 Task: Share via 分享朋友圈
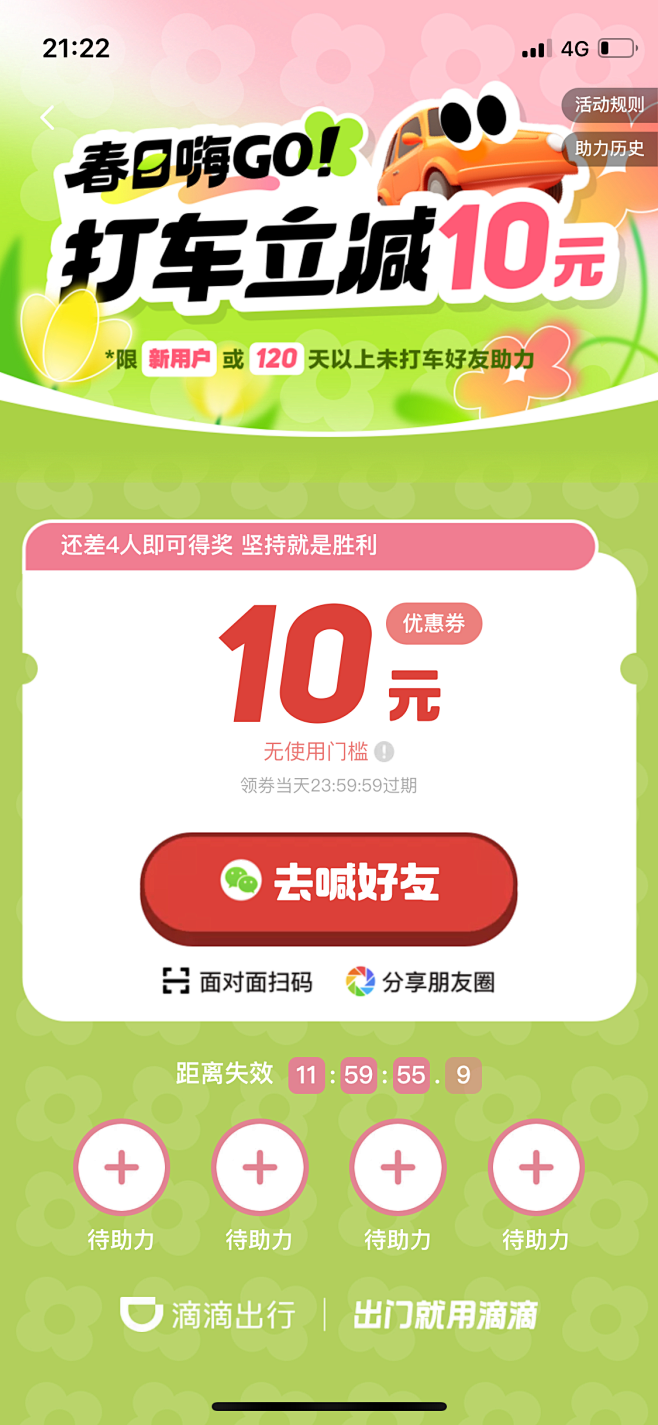421,982
